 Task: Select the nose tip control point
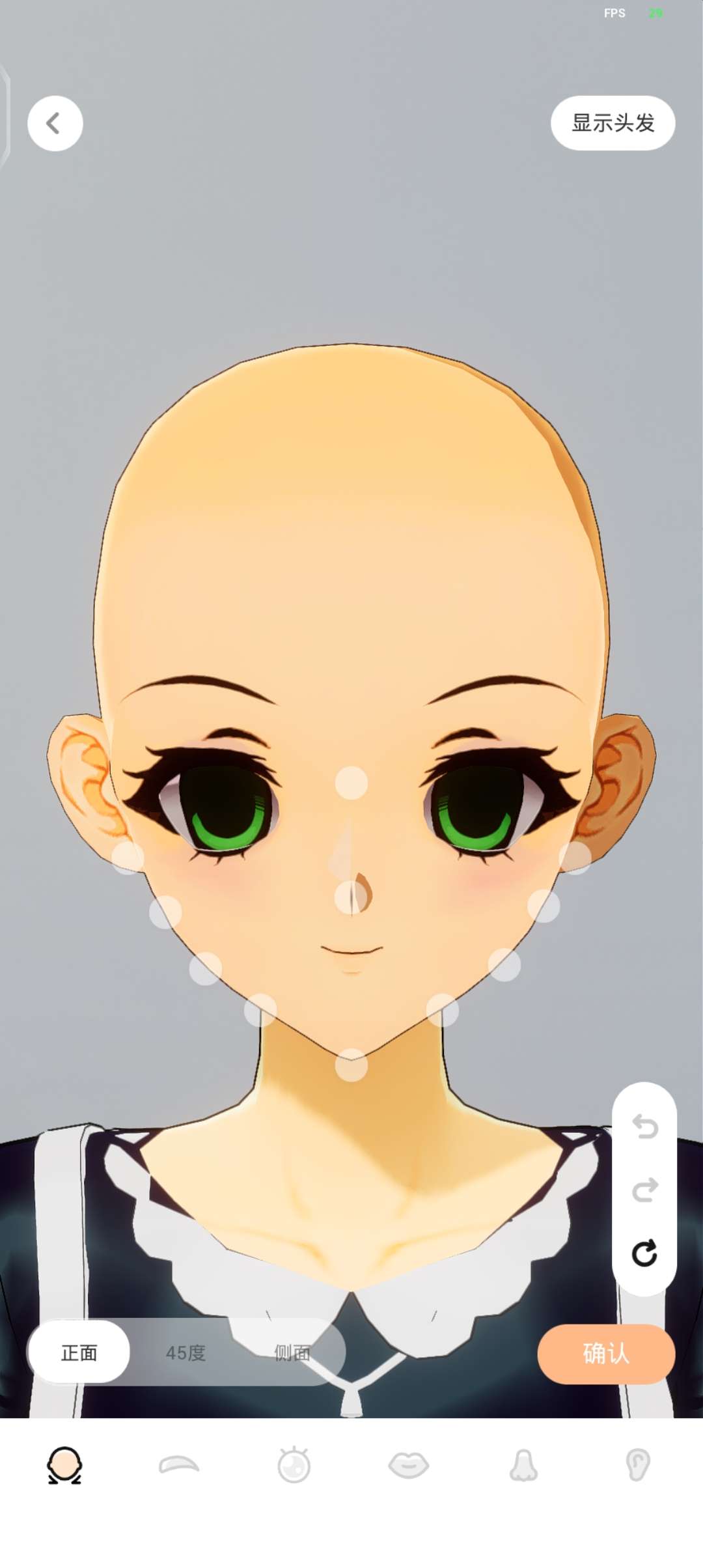pyautogui.click(x=351, y=897)
